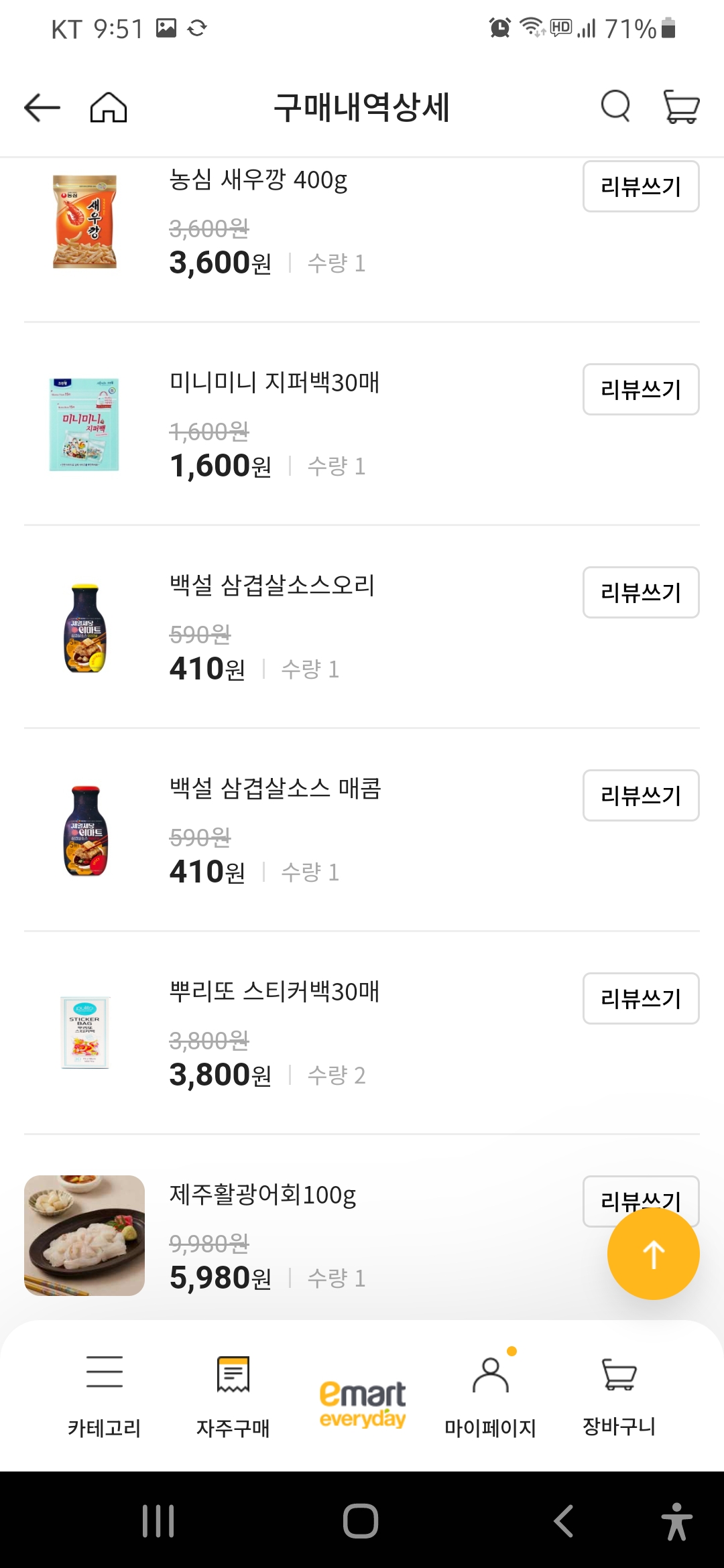View the 제주활광어회 dish image
Image resolution: width=724 pixels, height=1568 pixels.
pos(84,1236)
